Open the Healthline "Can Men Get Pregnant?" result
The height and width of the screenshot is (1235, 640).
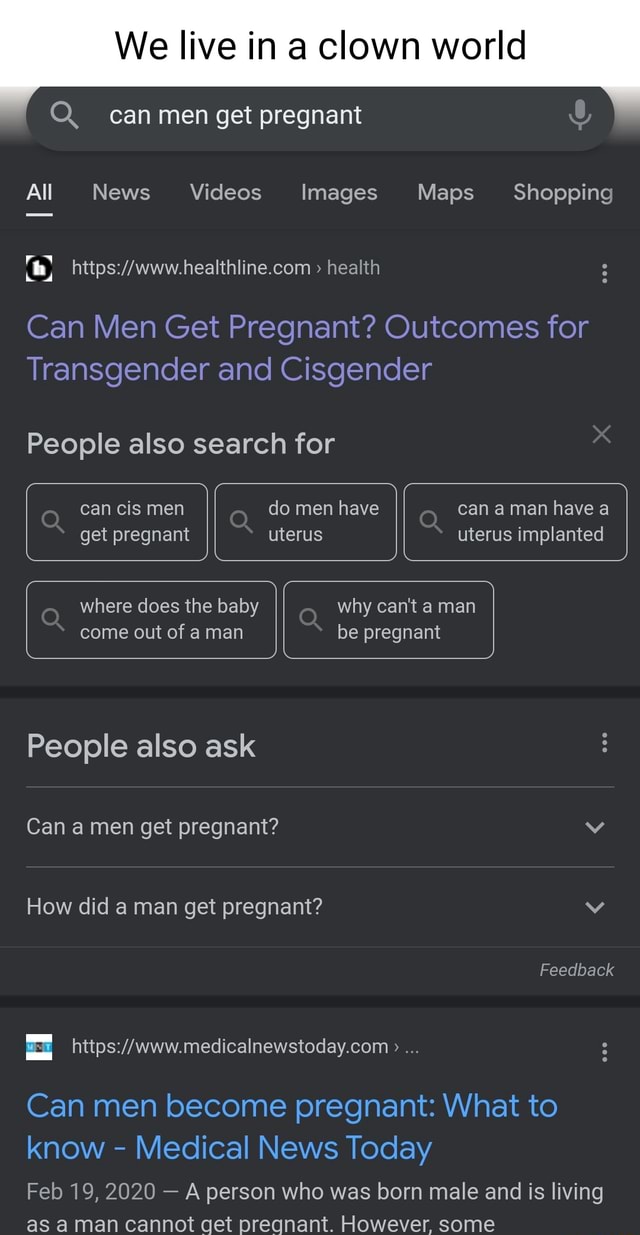(x=307, y=347)
